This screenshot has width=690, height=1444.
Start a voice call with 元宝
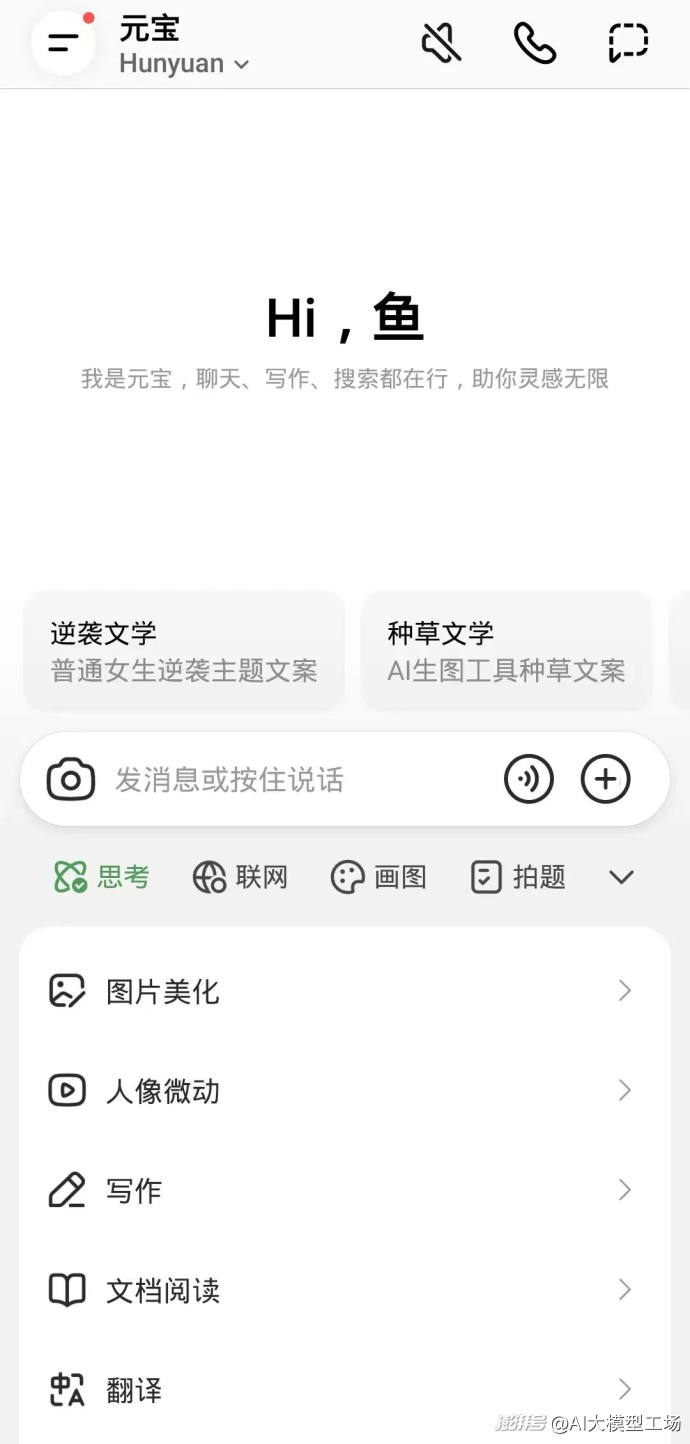click(534, 43)
